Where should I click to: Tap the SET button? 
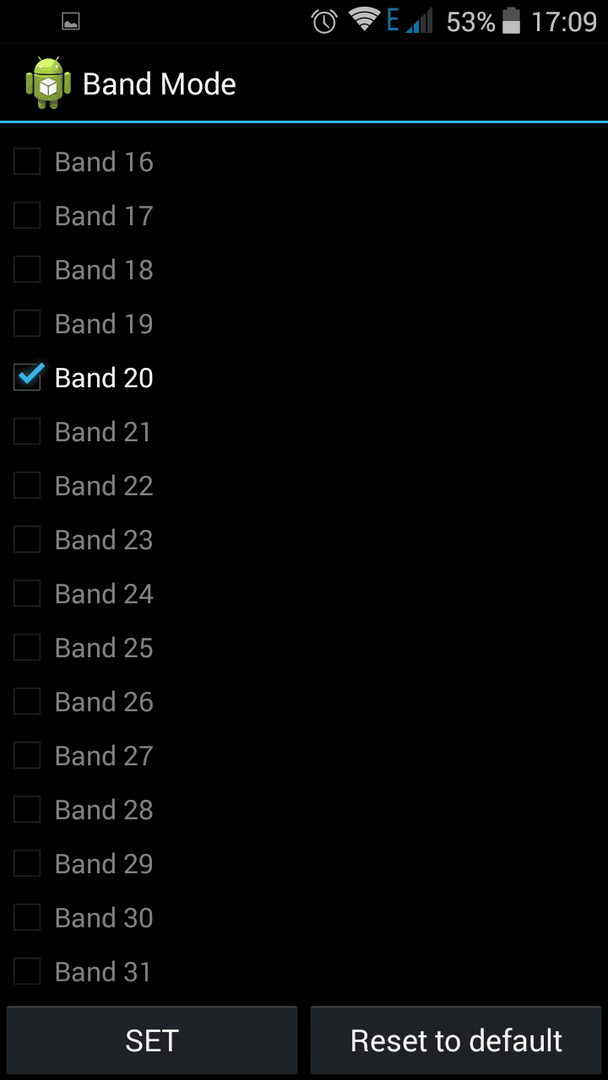[152, 1040]
